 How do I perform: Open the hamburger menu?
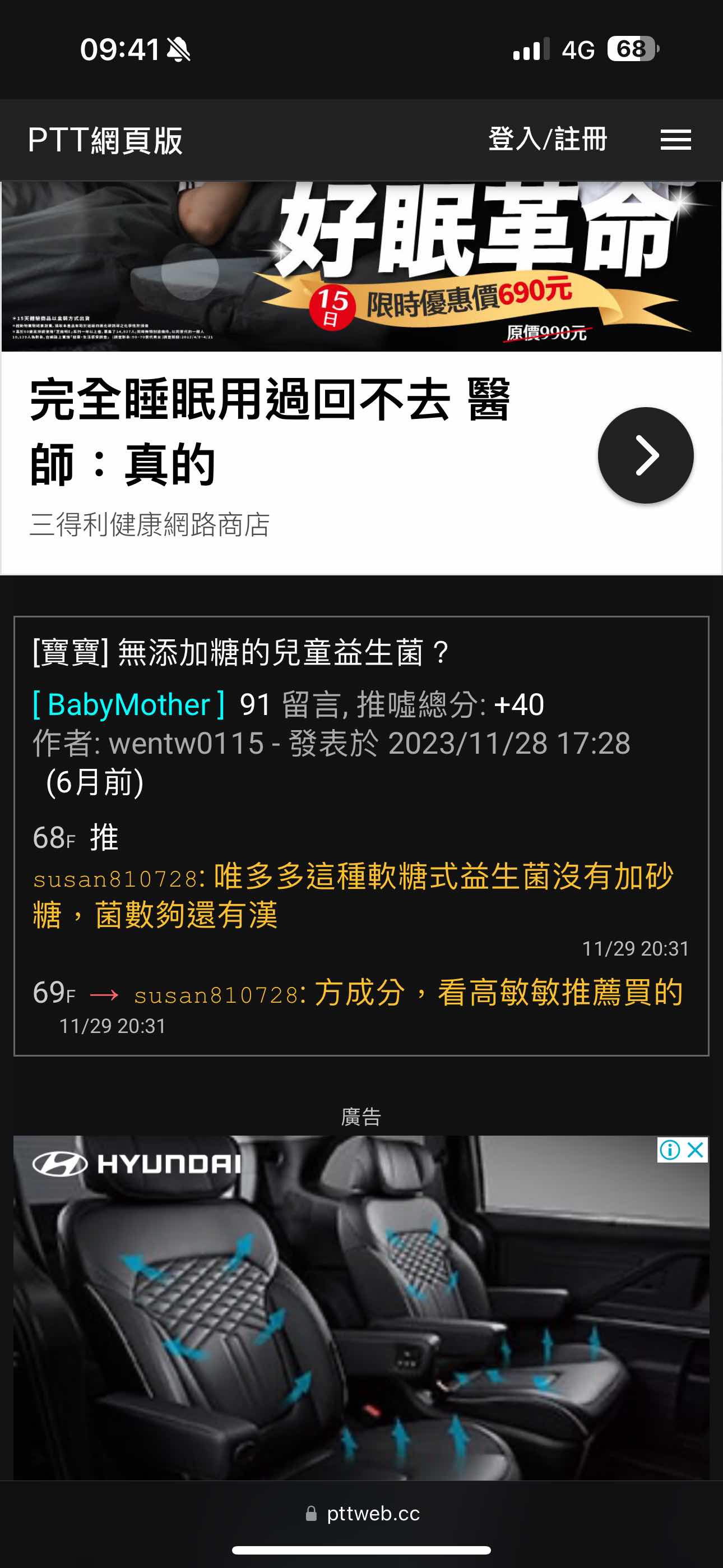coord(675,140)
